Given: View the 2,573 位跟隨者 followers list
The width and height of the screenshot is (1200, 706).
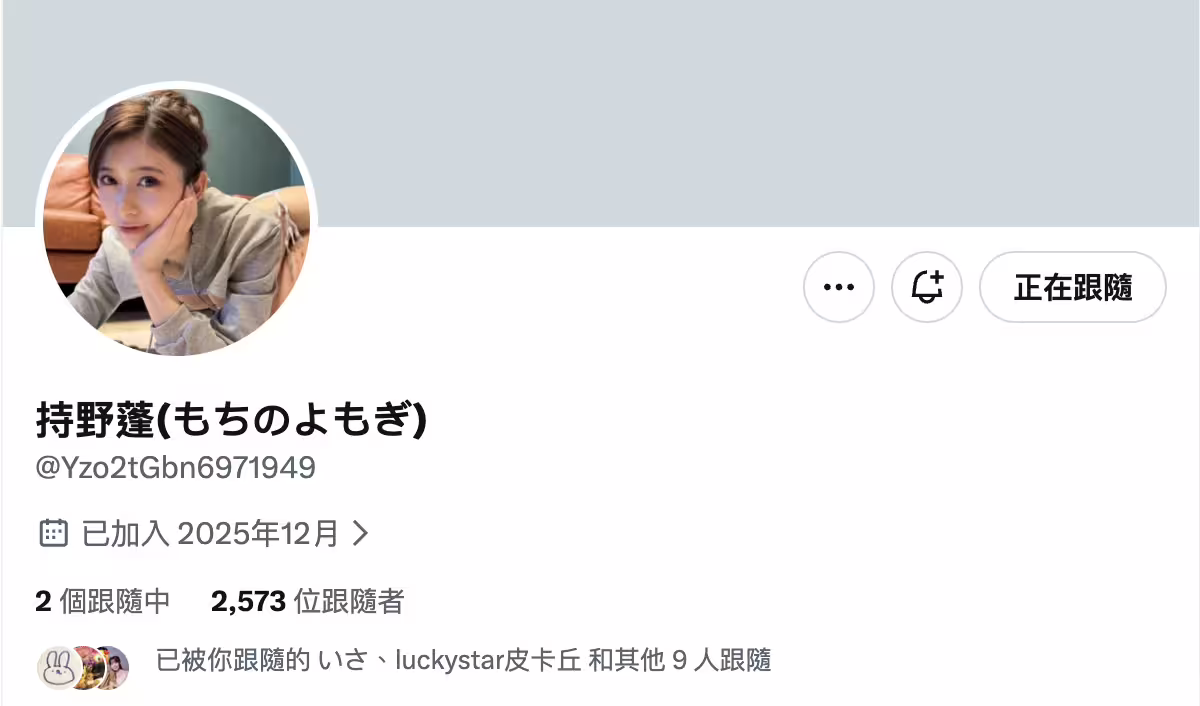Looking at the screenshot, I should click(x=307, y=601).
